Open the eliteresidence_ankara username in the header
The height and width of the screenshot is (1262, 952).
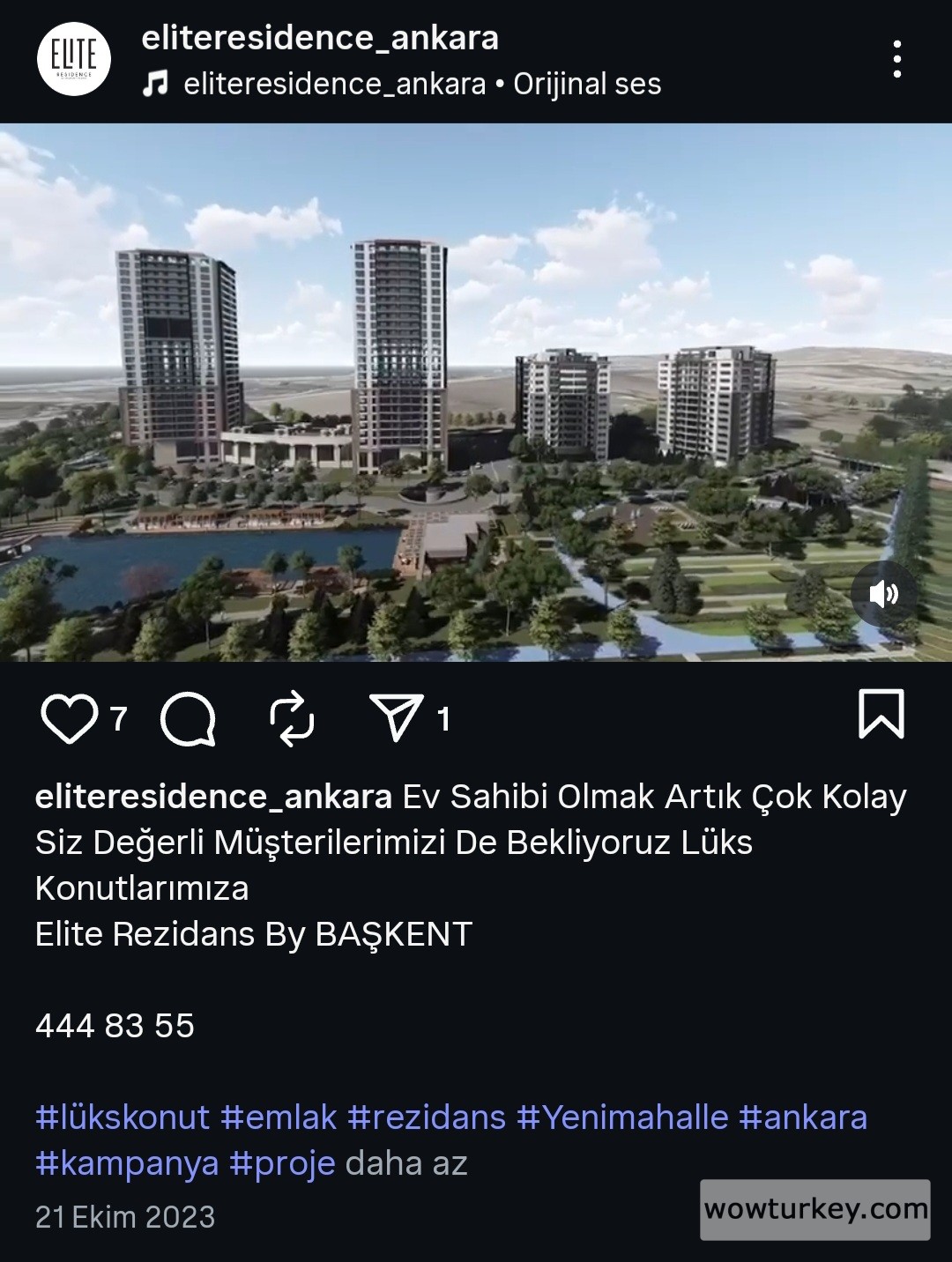[x=320, y=38]
